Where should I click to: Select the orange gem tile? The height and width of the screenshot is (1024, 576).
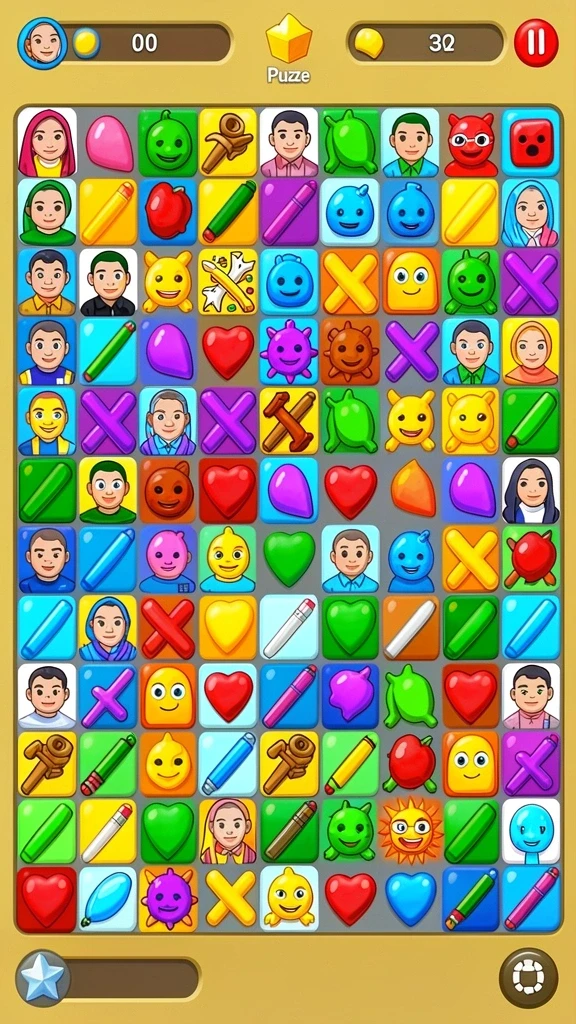tap(413, 488)
